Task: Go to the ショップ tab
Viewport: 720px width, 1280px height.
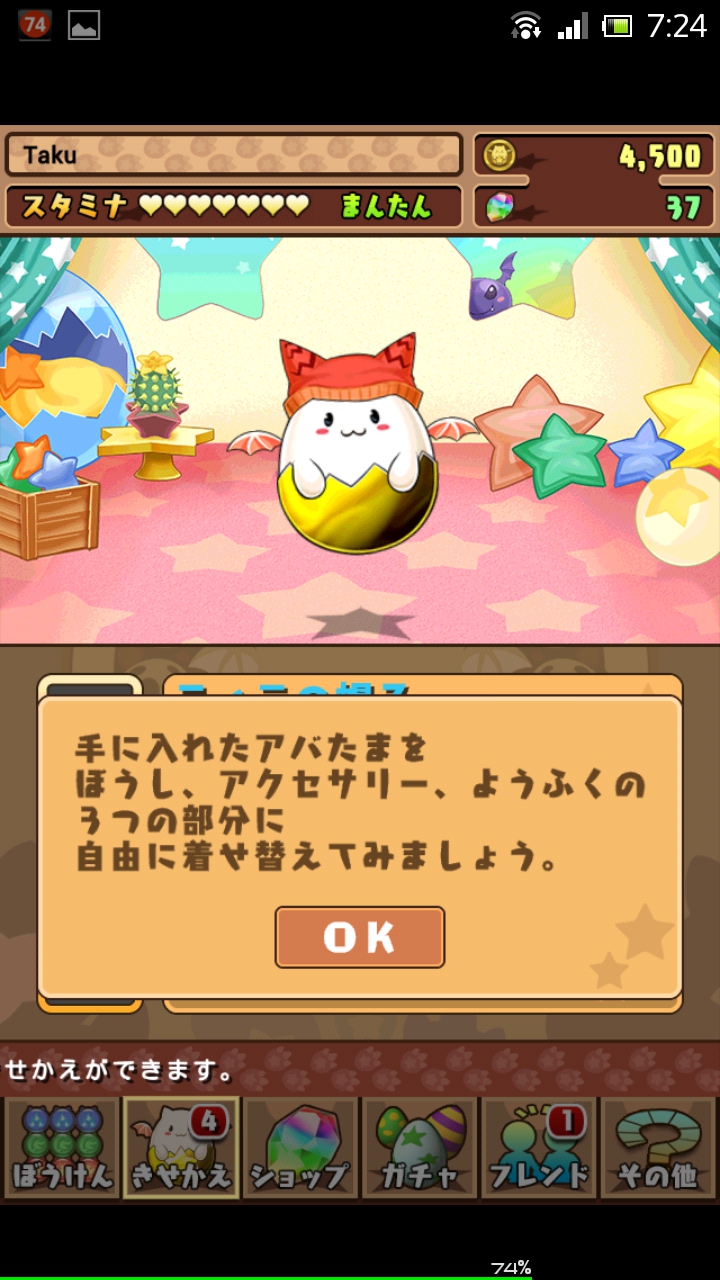Action: (x=300, y=1148)
